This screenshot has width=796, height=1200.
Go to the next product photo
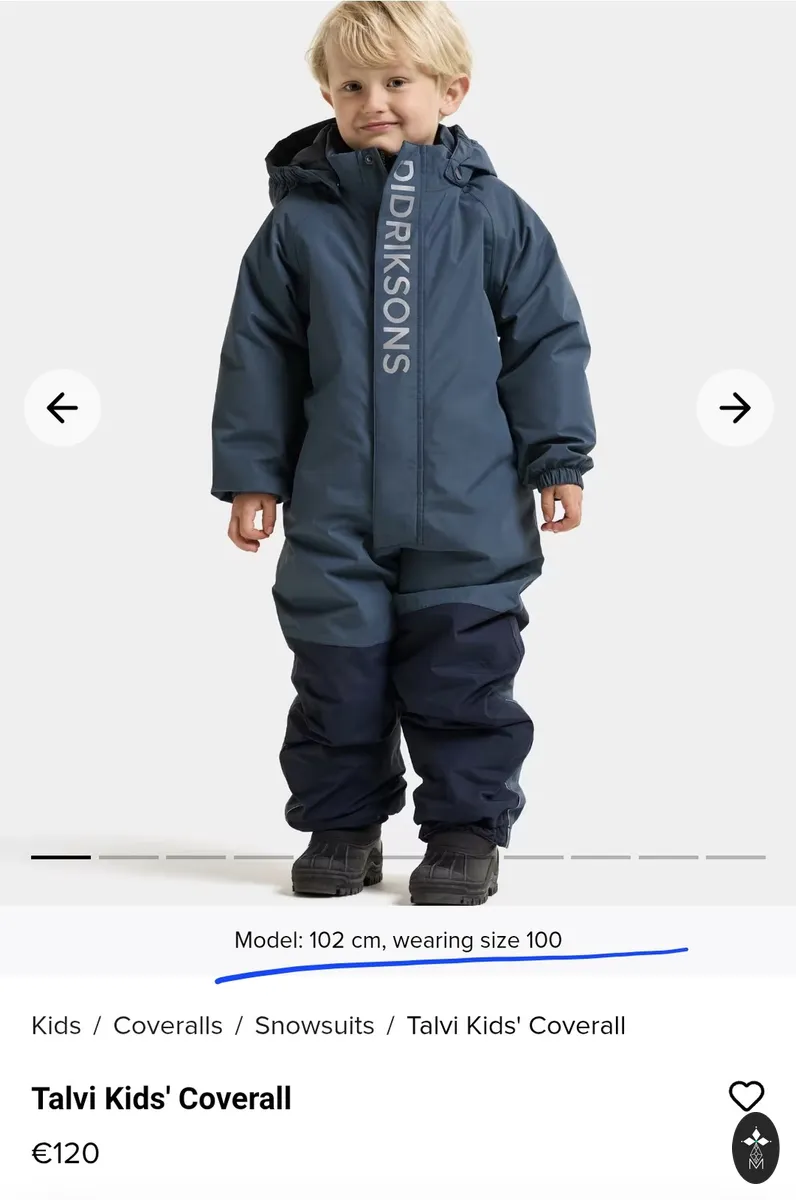[735, 408]
